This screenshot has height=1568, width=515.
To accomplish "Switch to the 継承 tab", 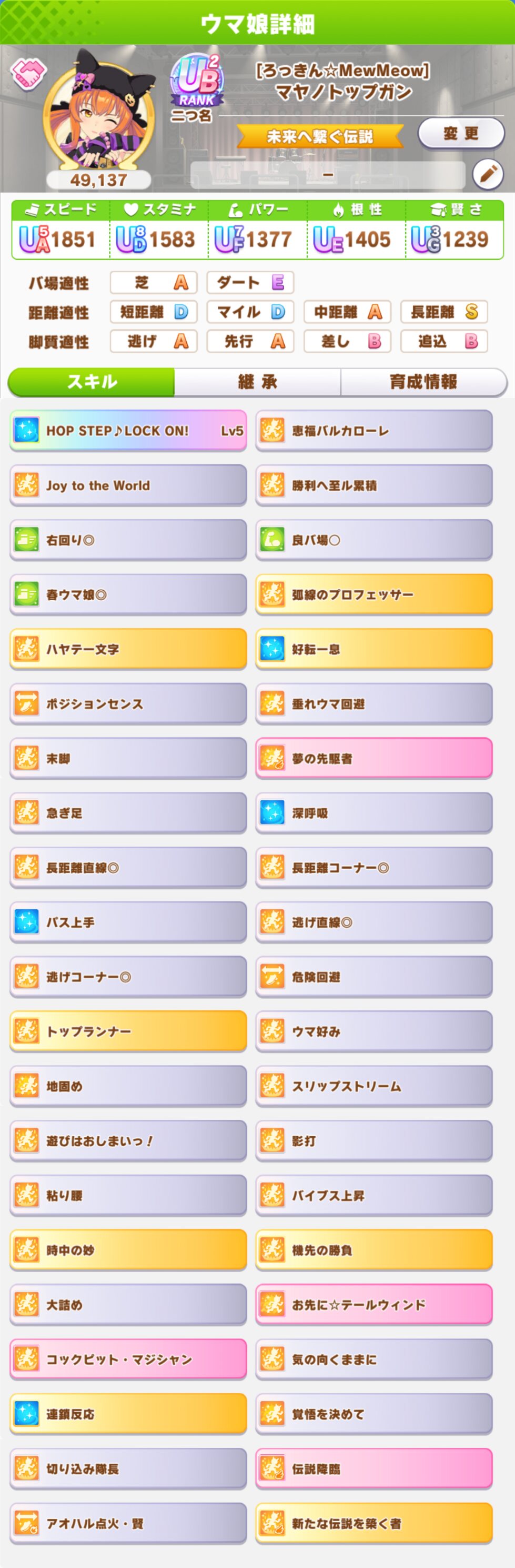I will pyautogui.click(x=257, y=382).
